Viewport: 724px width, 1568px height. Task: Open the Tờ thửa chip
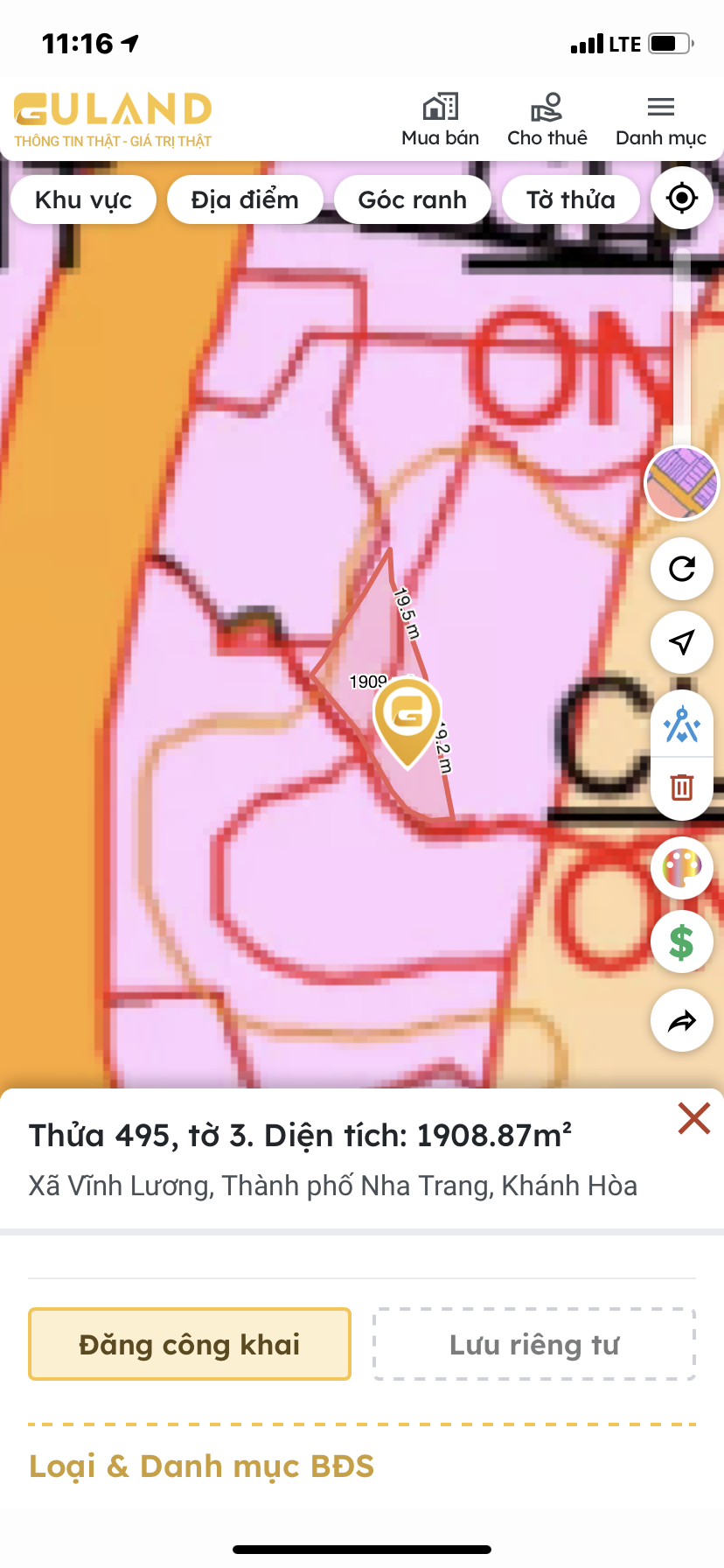click(x=571, y=199)
